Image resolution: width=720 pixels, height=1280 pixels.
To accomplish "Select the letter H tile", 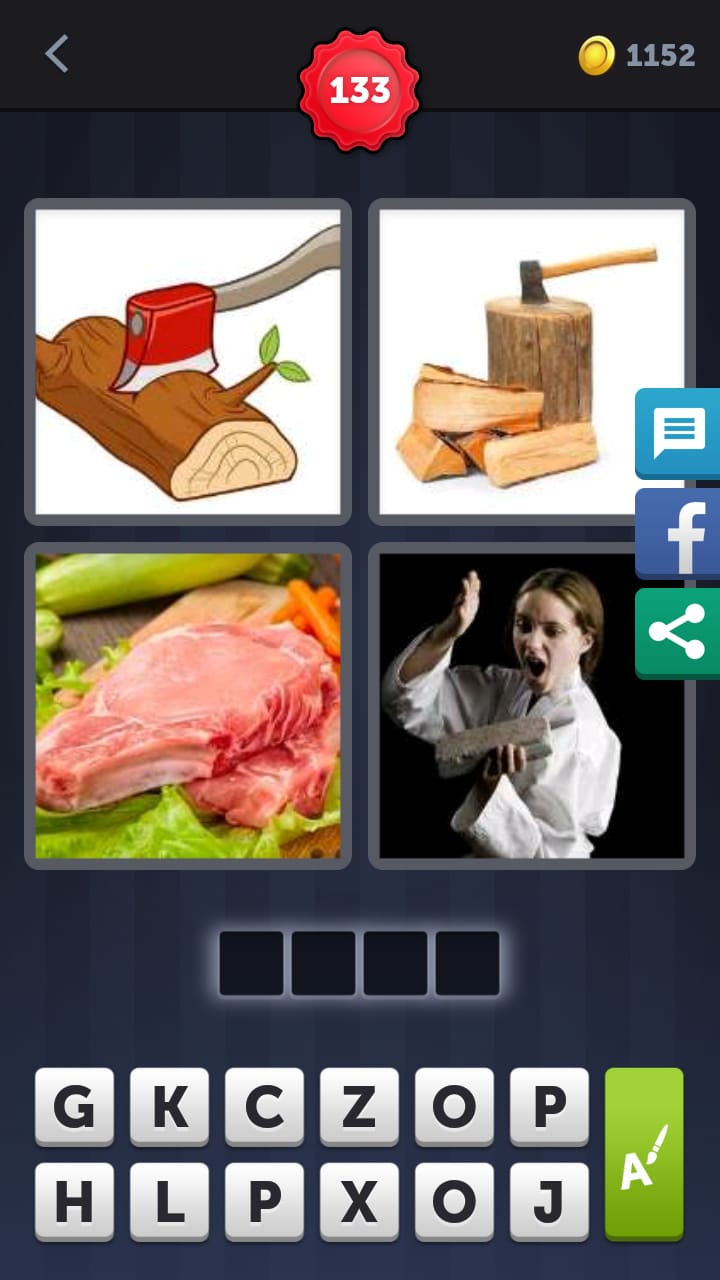I will point(74,1201).
